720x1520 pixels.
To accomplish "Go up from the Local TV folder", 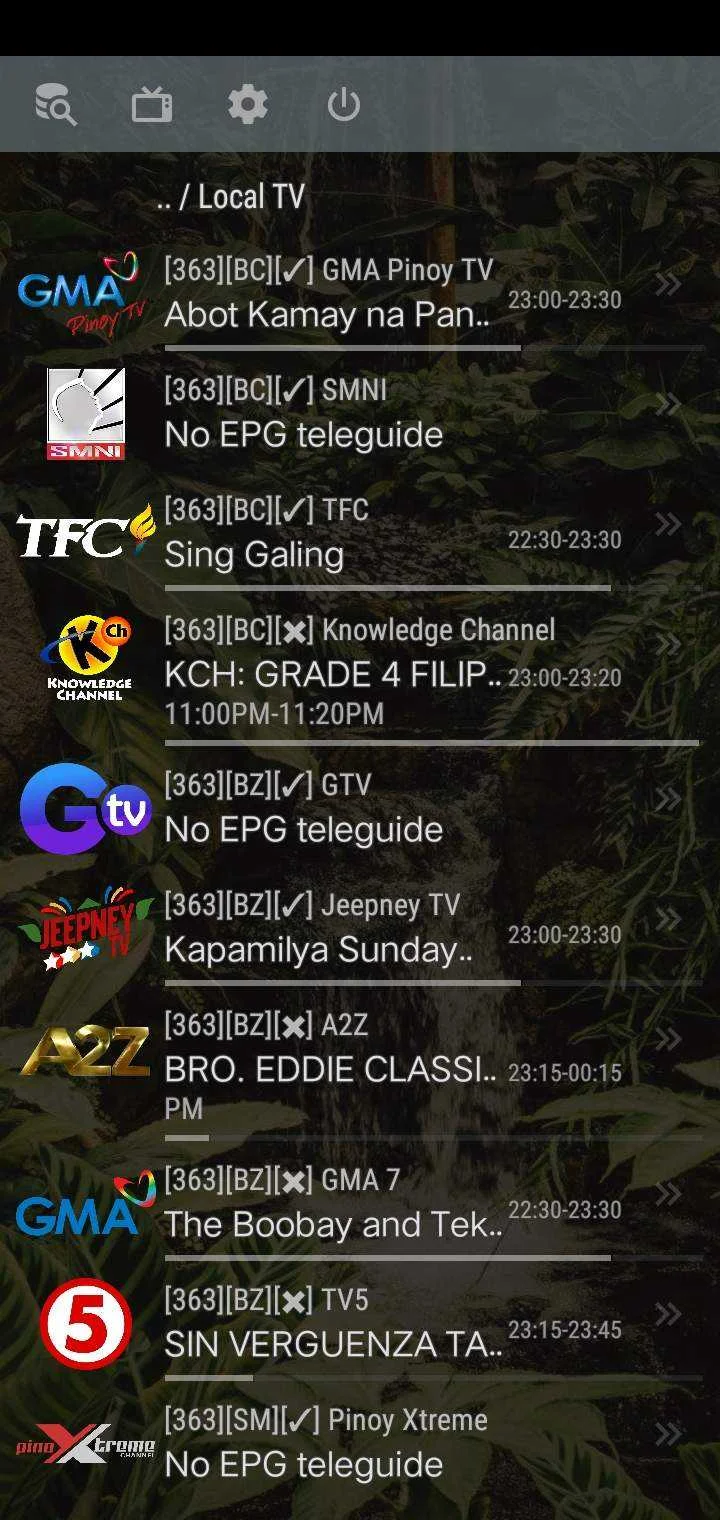I will coord(231,197).
